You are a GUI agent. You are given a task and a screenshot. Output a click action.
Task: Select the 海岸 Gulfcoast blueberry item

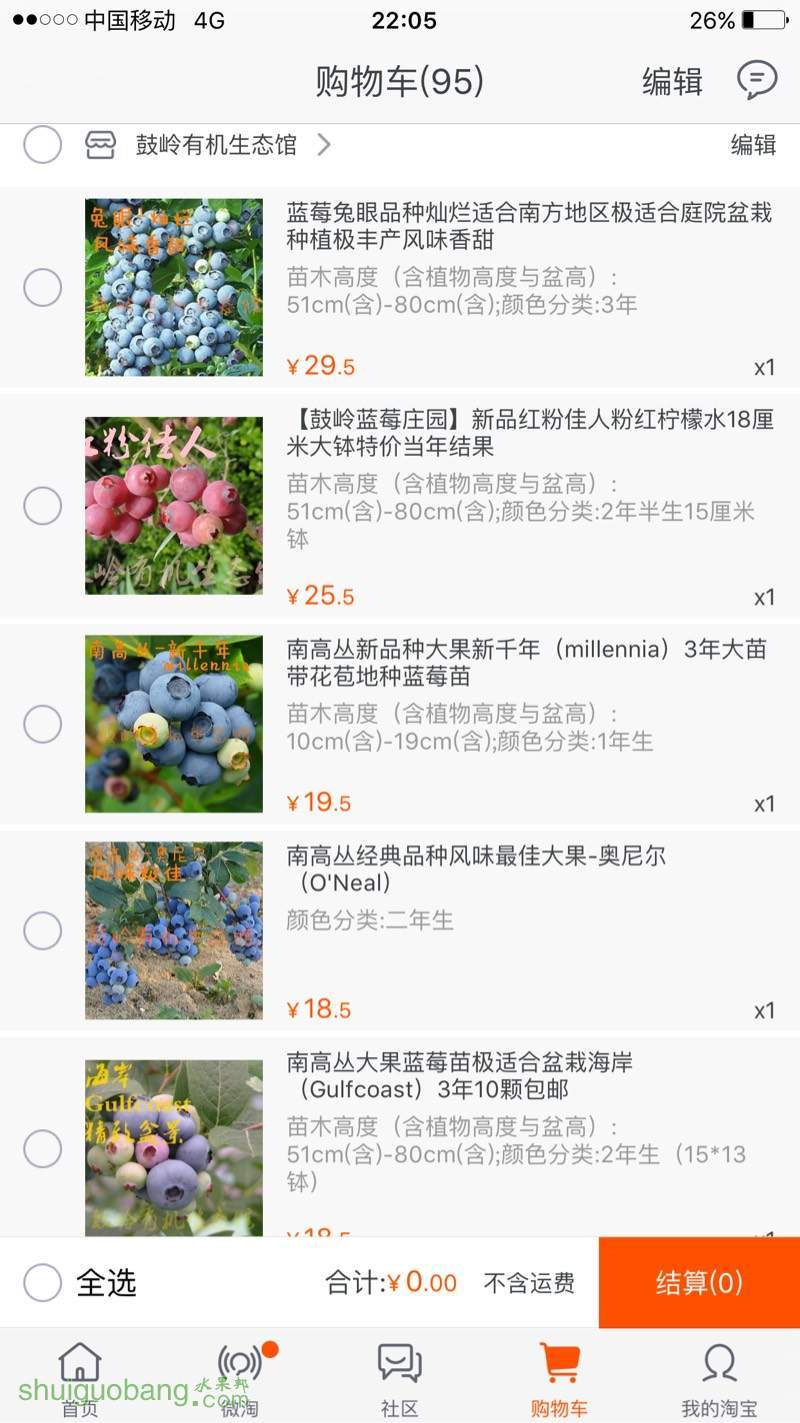(x=43, y=1149)
